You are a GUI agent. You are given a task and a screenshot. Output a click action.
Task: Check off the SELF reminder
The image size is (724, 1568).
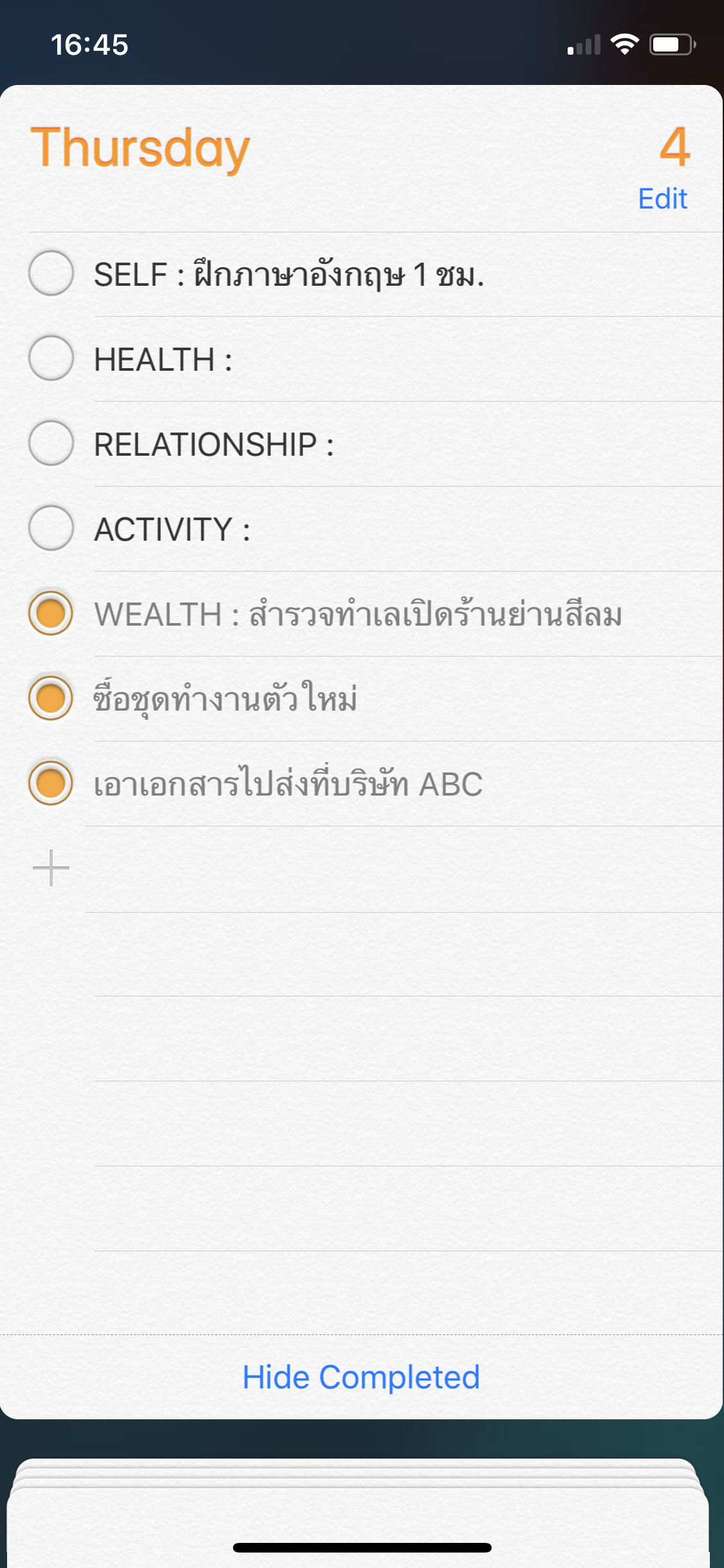(x=51, y=273)
